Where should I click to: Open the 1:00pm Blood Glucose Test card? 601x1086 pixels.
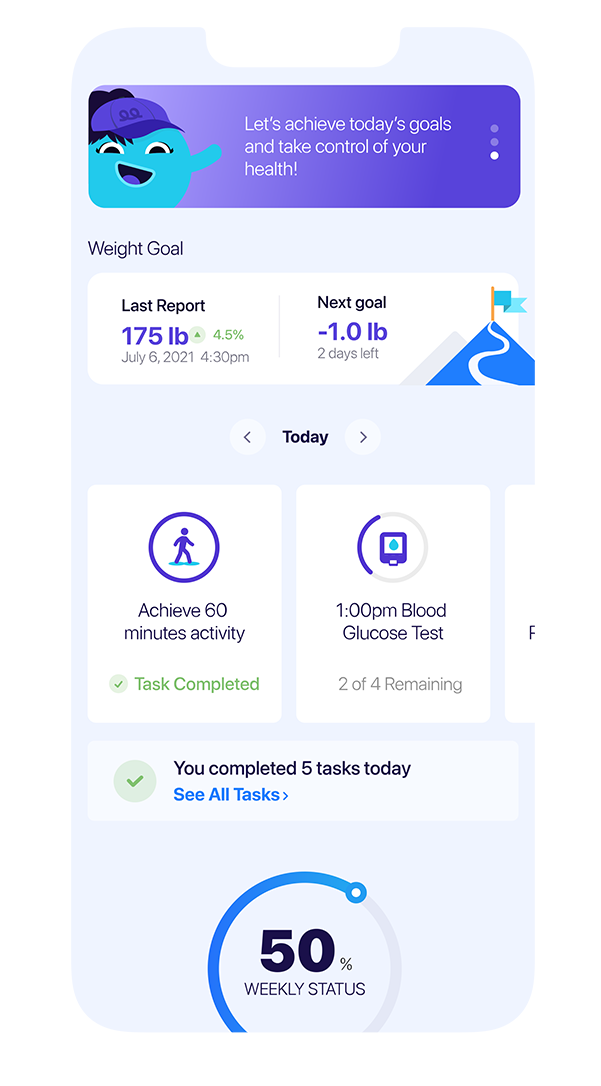click(392, 603)
